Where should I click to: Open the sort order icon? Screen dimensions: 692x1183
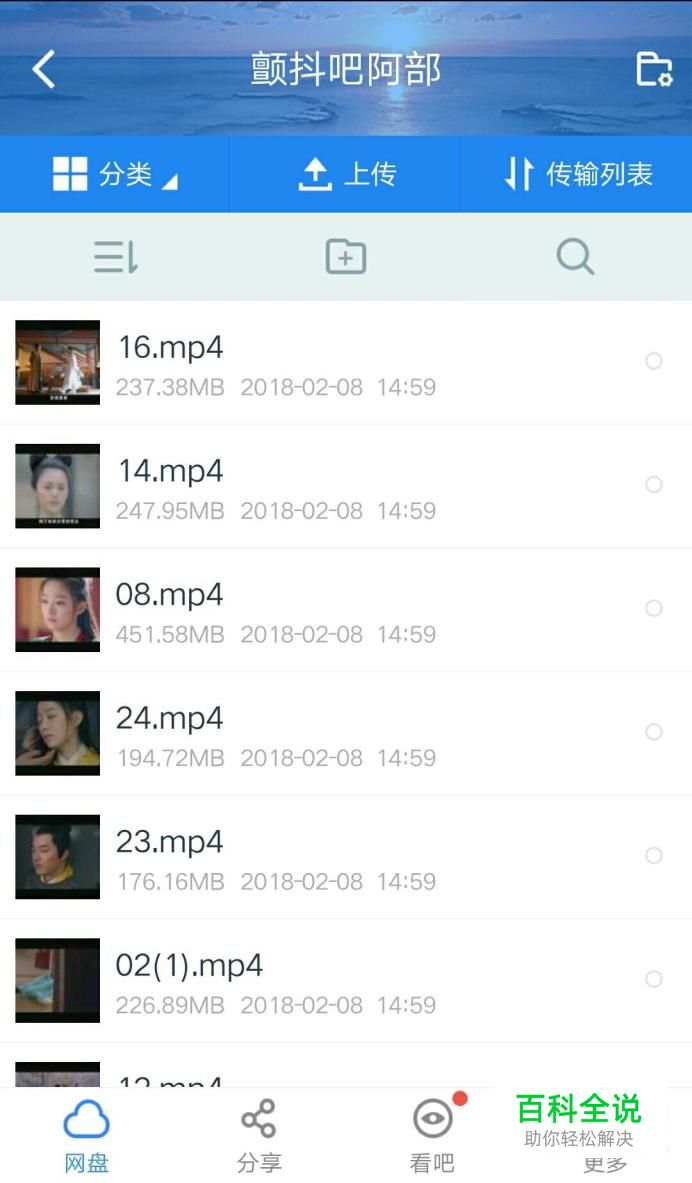click(115, 257)
